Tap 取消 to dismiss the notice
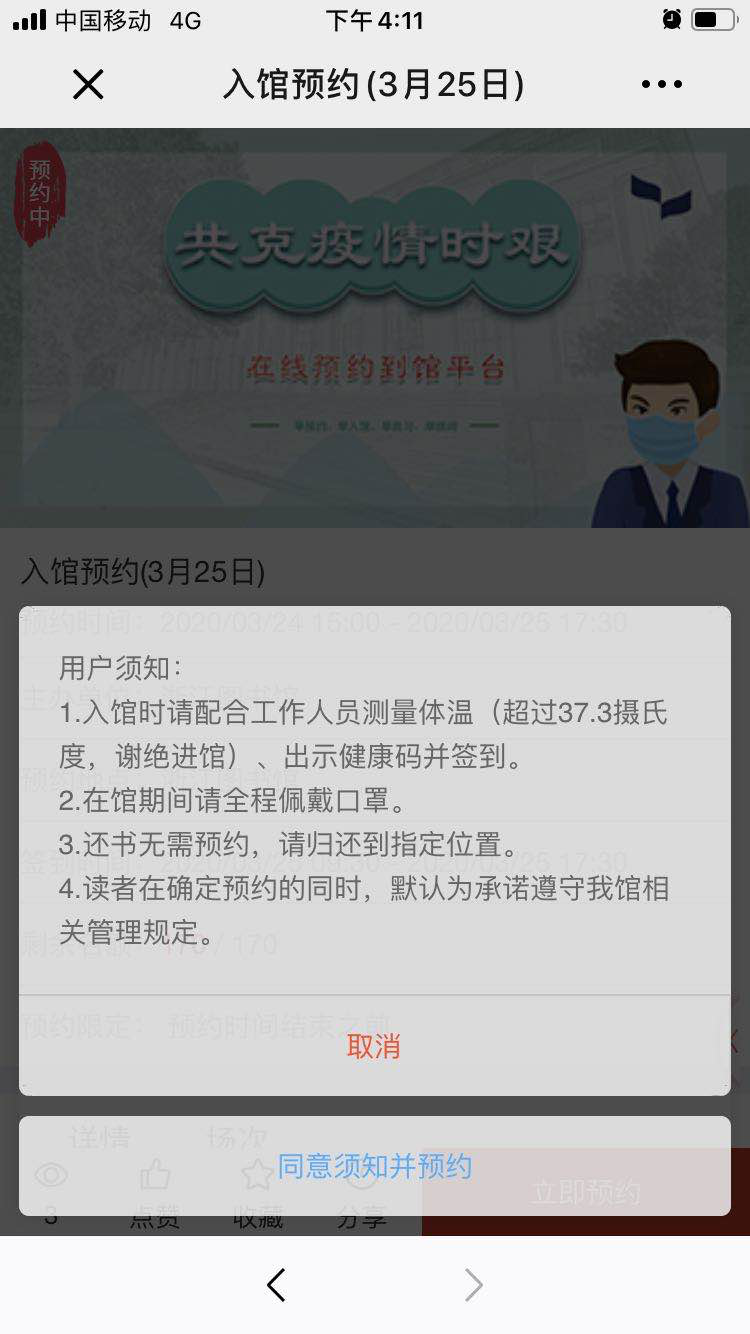750x1334 pixels. [374, 1046]
